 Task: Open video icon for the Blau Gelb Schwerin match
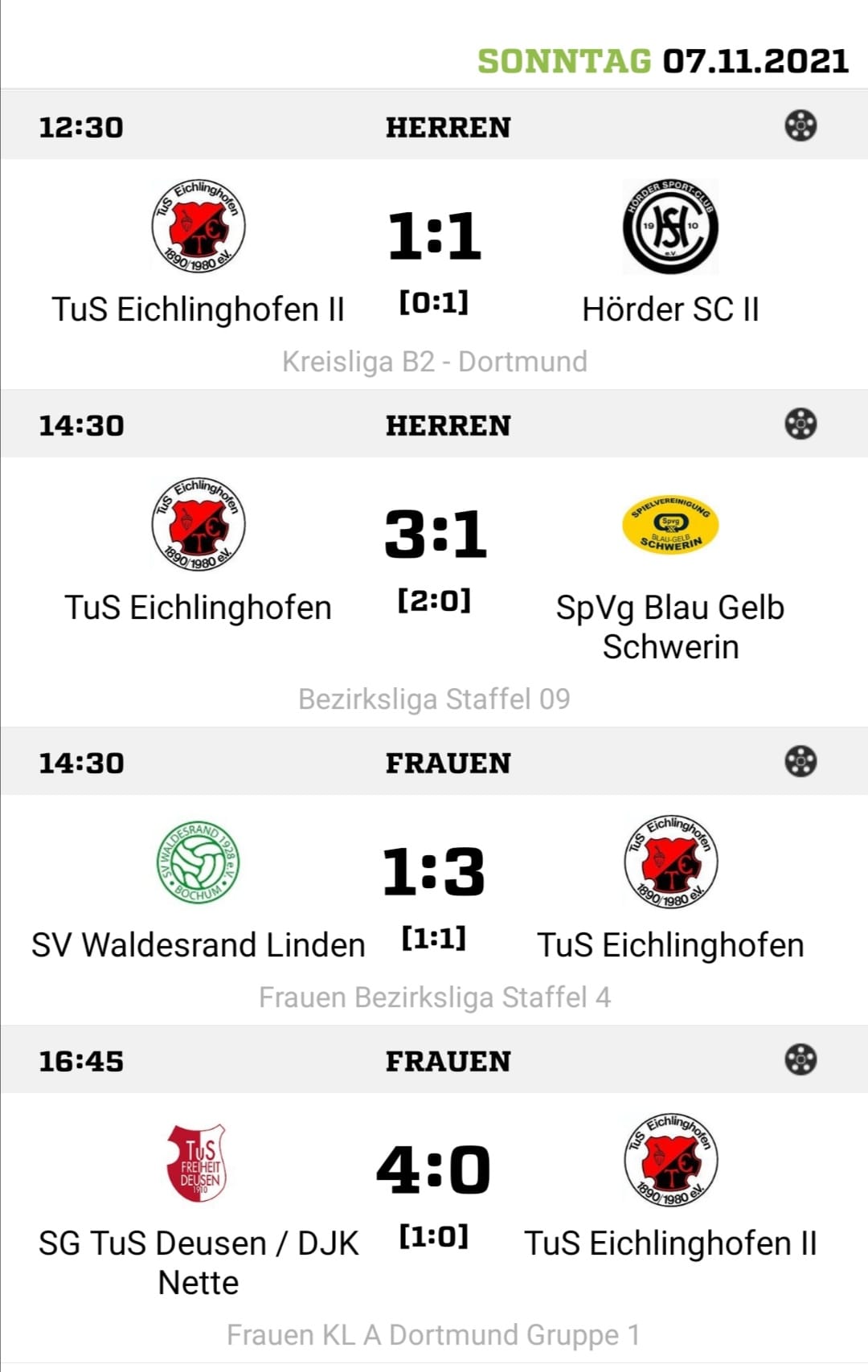coord(800,424)
